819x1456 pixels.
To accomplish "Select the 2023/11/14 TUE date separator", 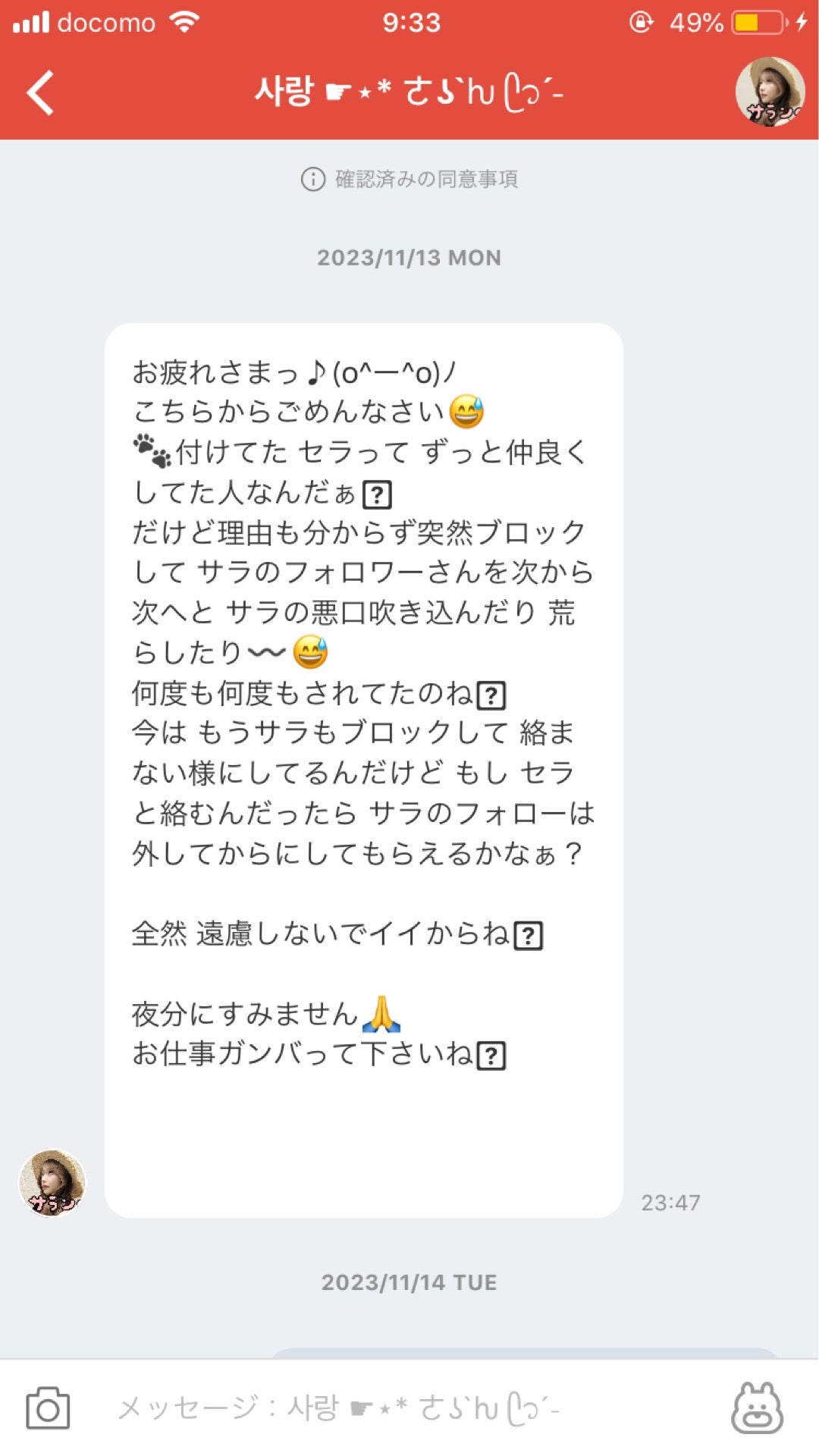I will (408, 1282).
